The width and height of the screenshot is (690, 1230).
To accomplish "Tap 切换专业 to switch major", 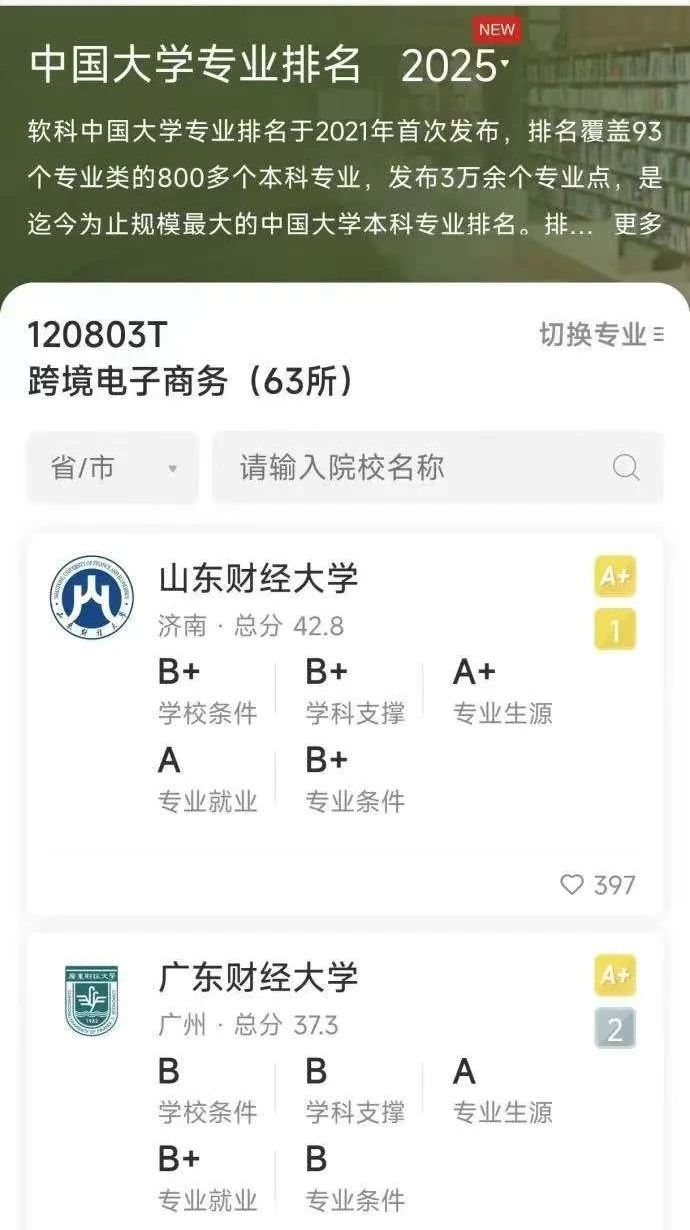I will coord(601,335).
